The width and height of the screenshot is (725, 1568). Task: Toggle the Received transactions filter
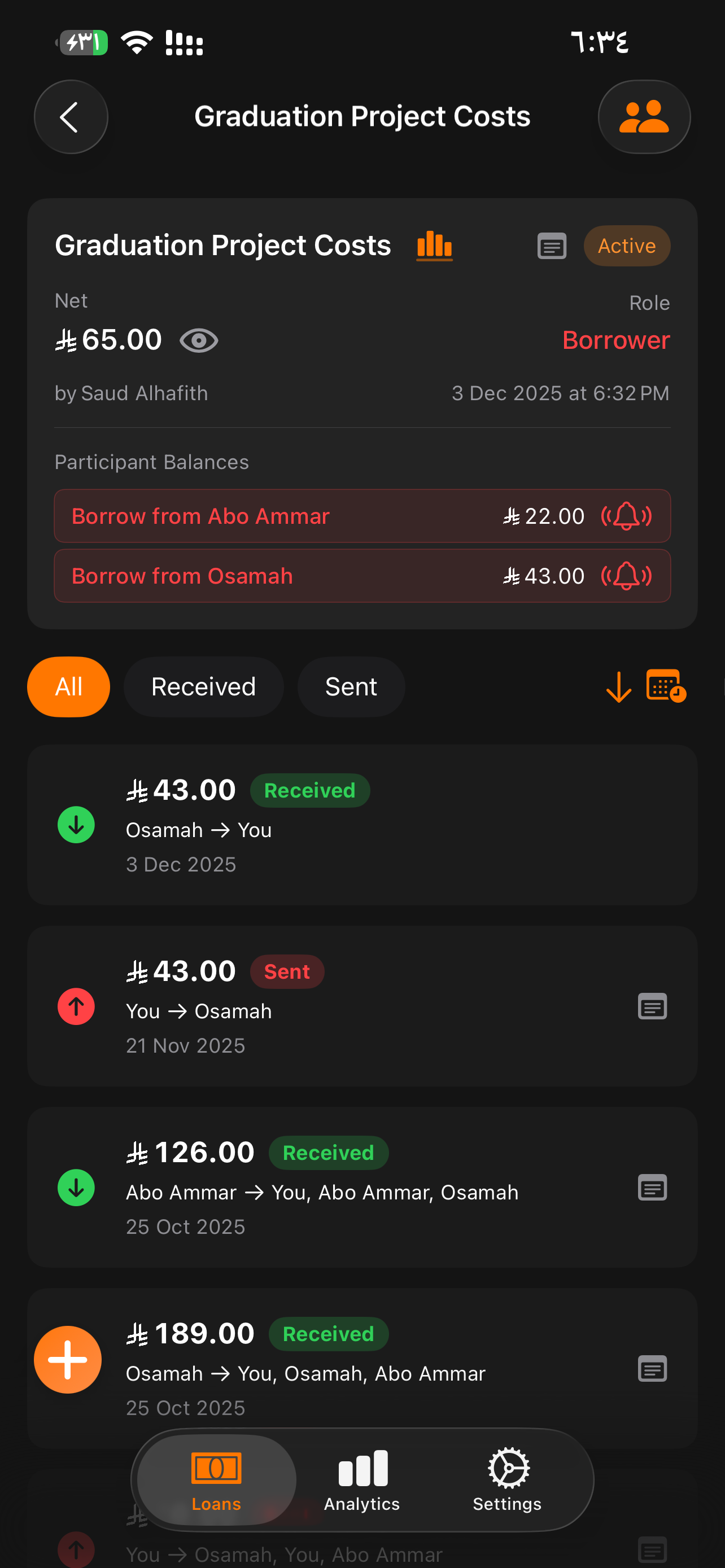(x=203, y=686)
